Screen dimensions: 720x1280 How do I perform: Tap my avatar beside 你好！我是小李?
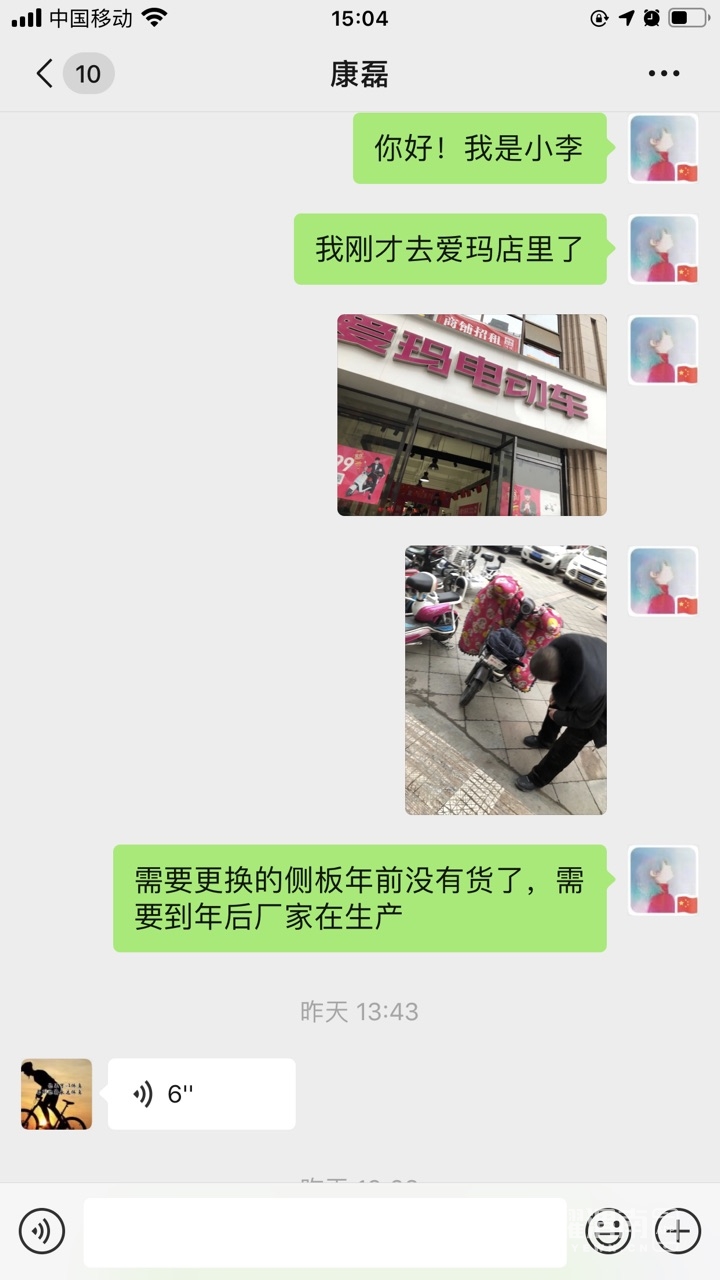(x=662, y=148)
